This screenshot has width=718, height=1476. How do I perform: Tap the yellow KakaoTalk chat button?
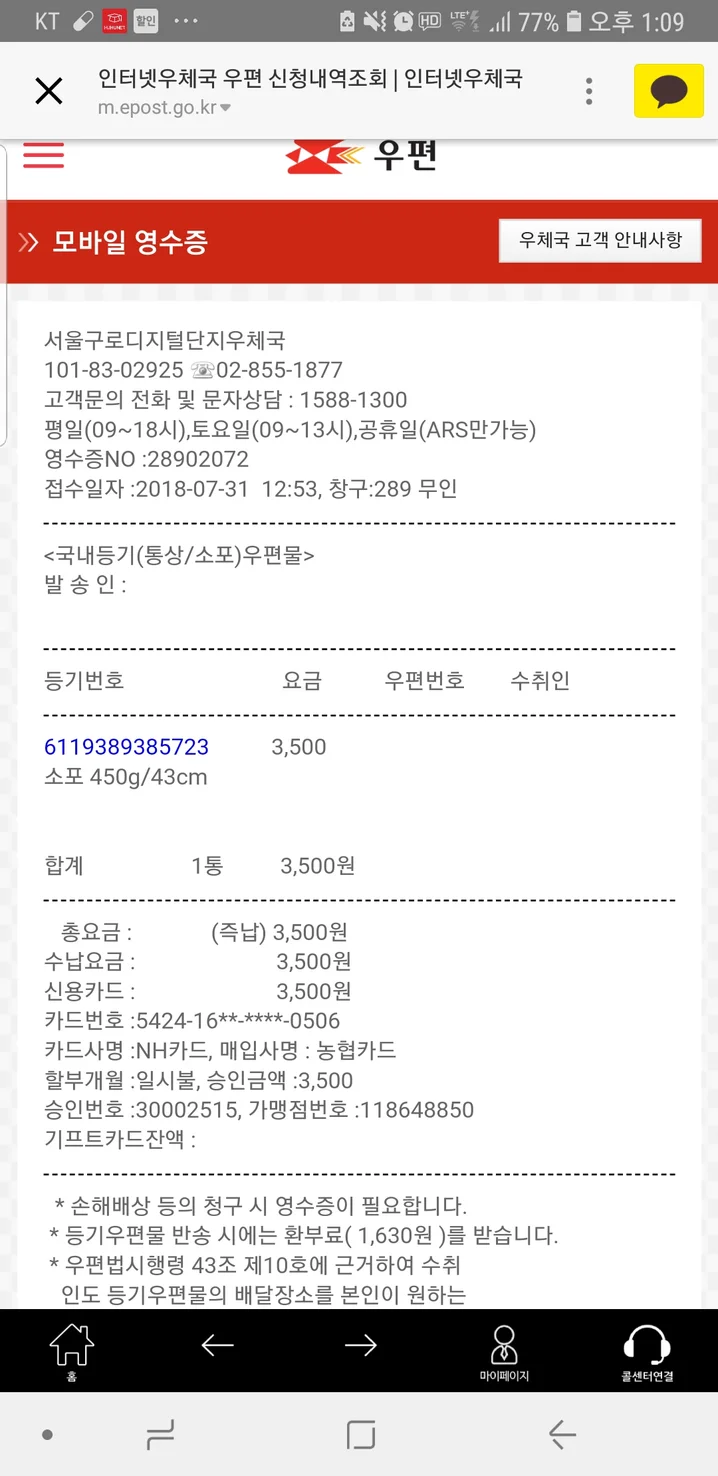(x=668, y=91)
